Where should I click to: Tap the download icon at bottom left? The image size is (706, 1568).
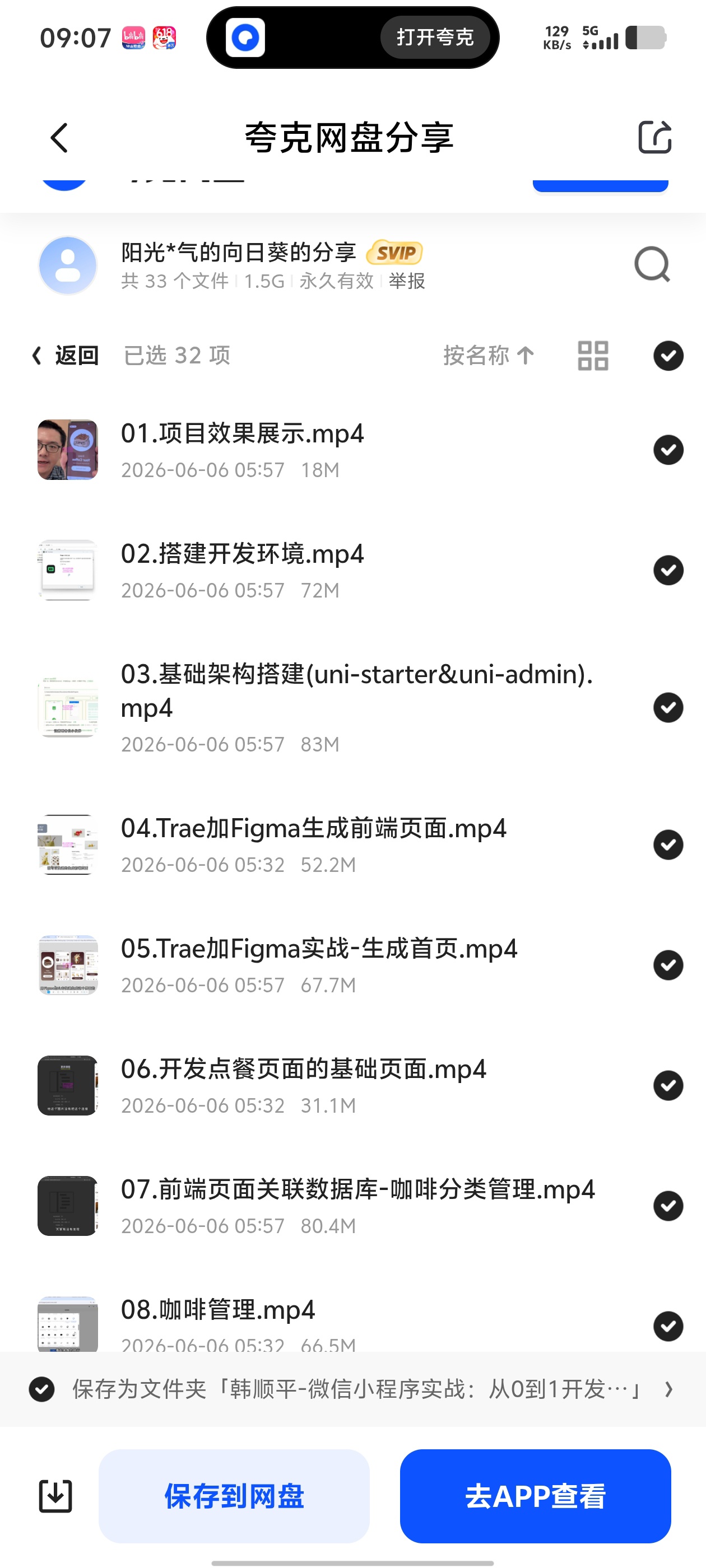coord(55,1496)
